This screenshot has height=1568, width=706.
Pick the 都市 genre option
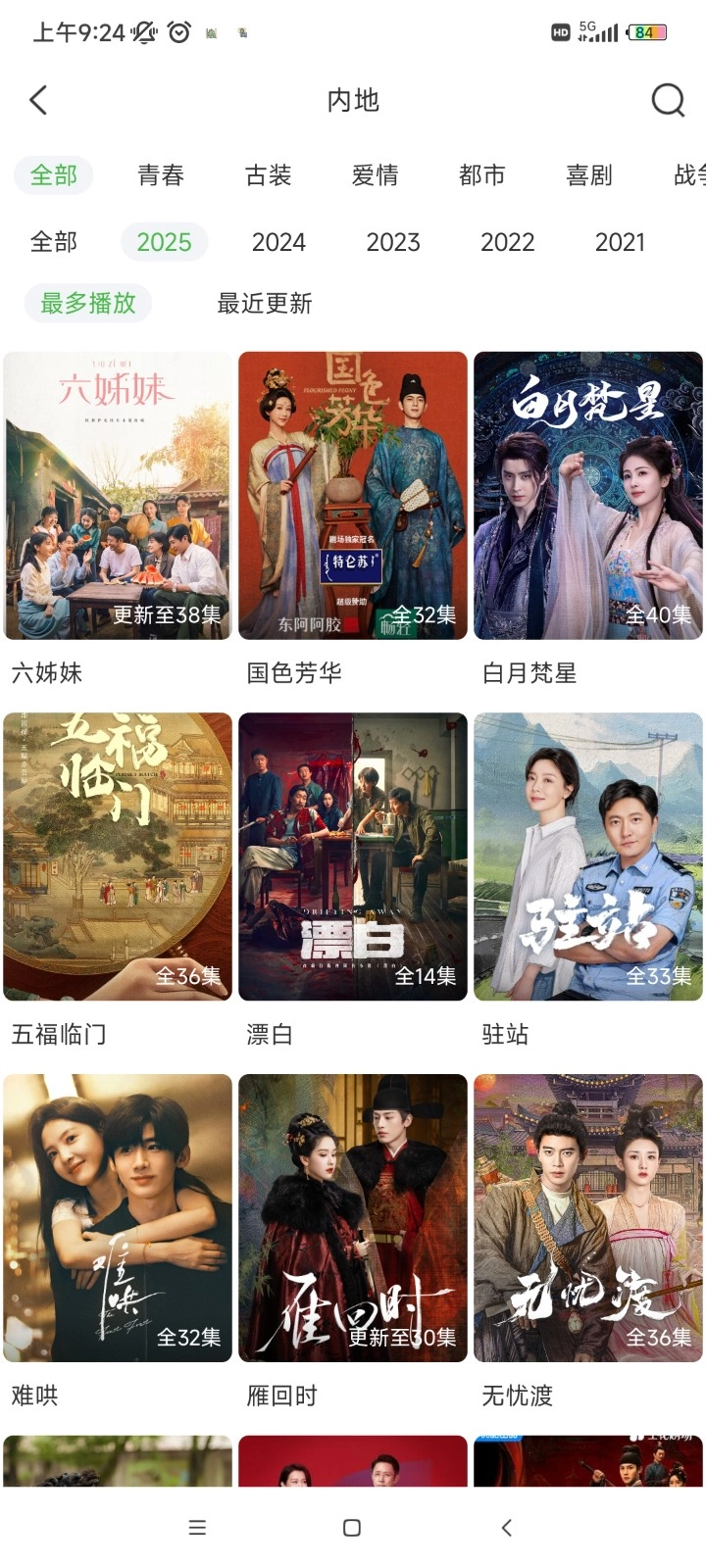coord(482,174)
